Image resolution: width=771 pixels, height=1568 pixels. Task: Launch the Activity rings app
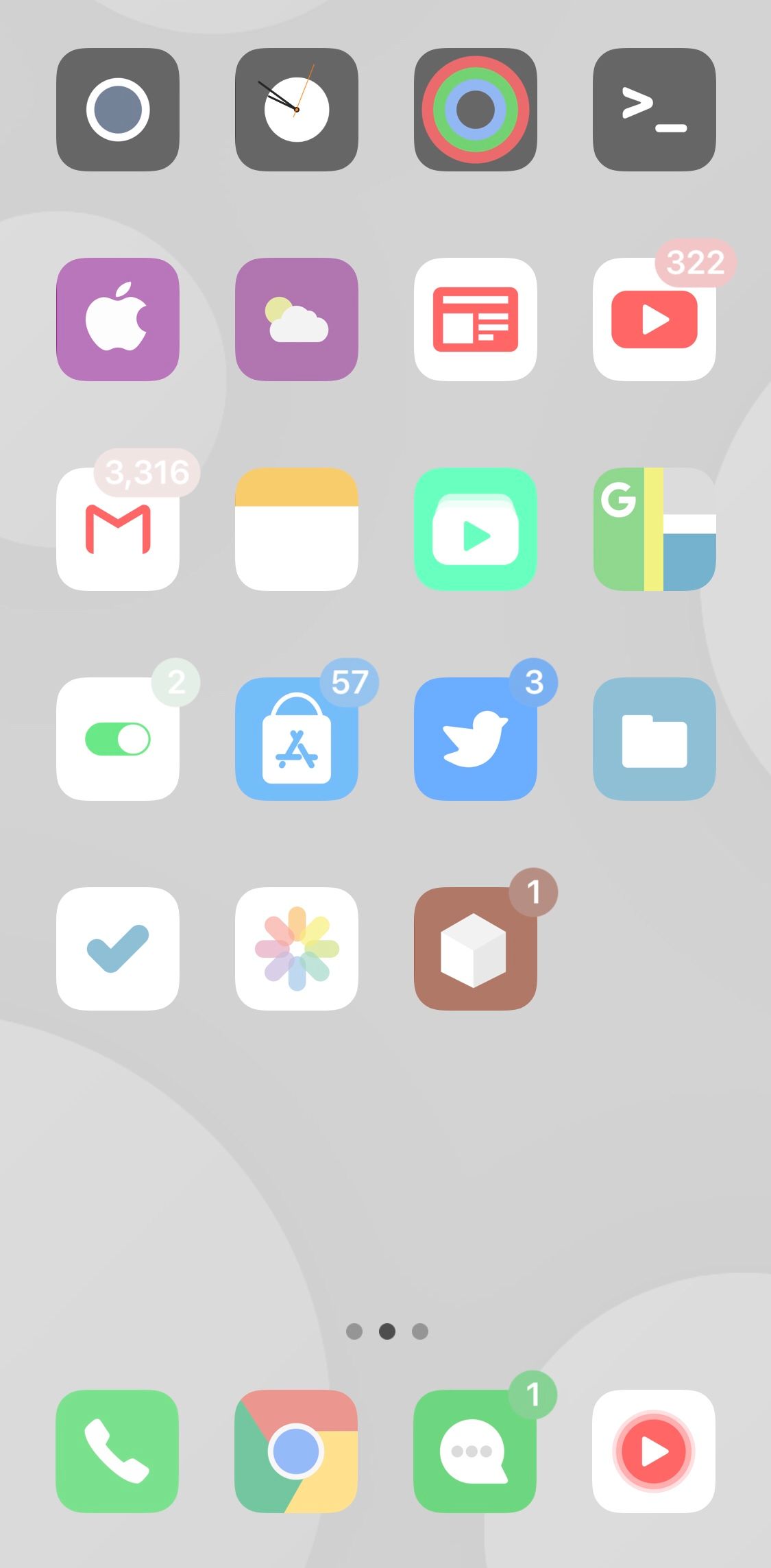(475, 109)
